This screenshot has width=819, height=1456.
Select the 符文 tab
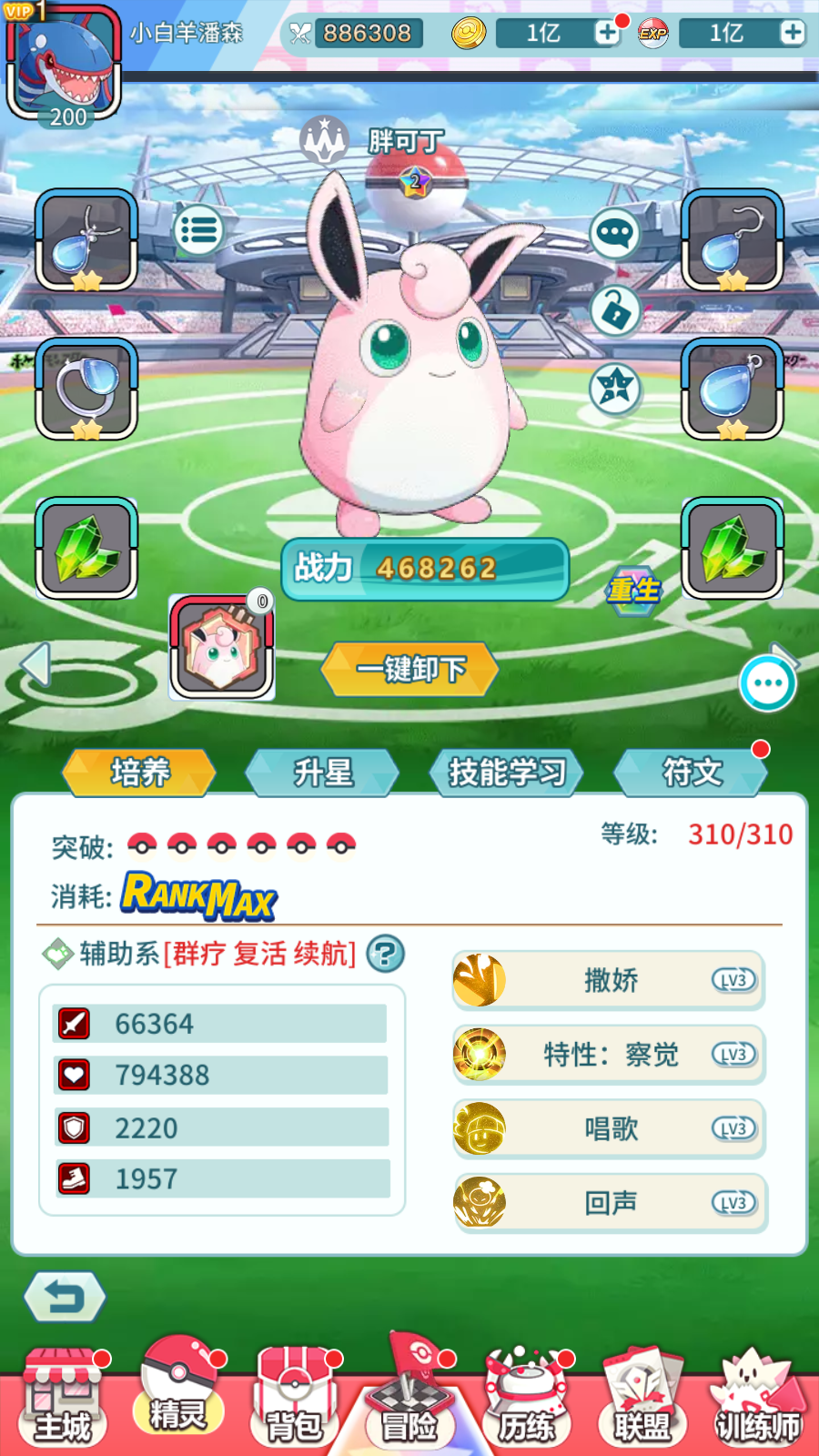click(691, 773)
